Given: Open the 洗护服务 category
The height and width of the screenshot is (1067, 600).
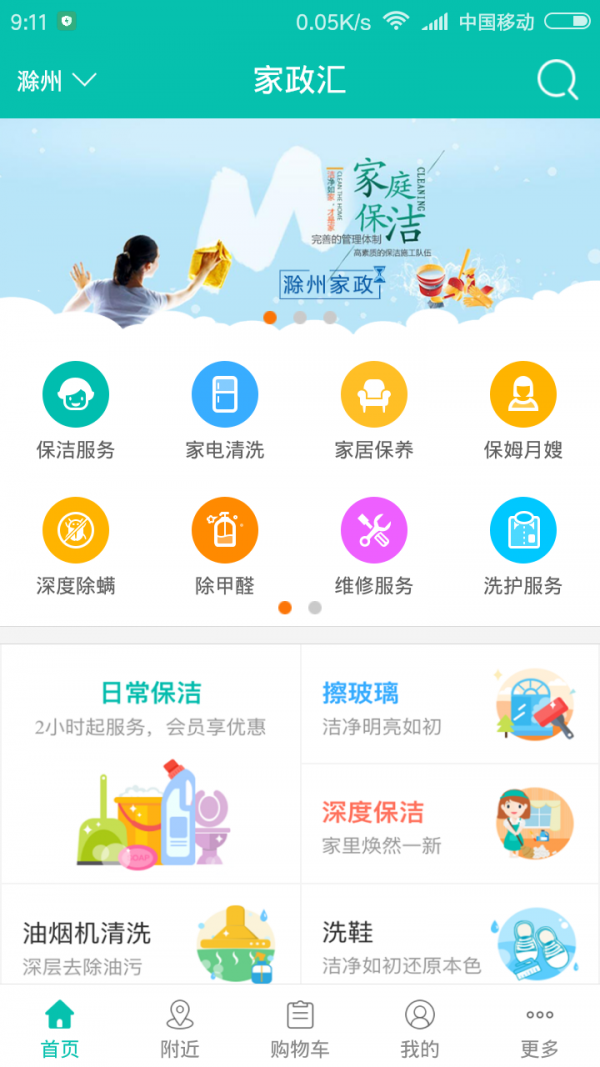Looking at the screenshot, I should click(x=523, y=546).
